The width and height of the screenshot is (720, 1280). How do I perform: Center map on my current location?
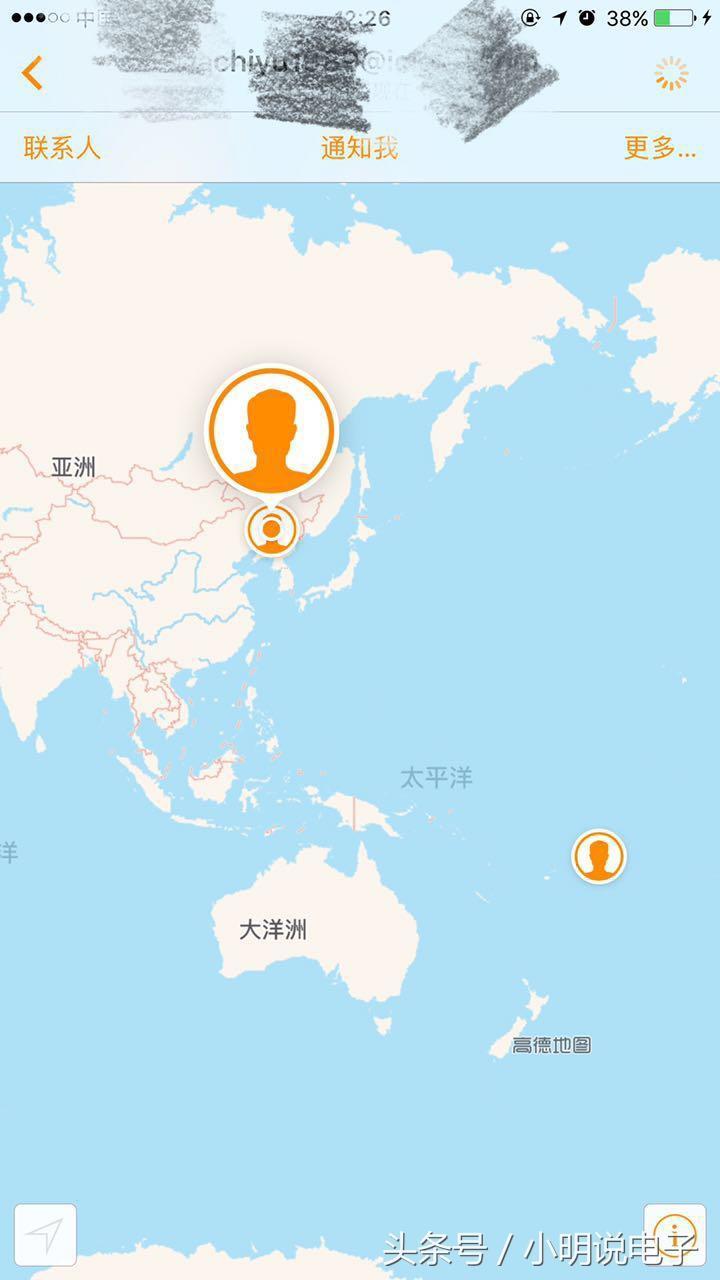[46, 1234]
